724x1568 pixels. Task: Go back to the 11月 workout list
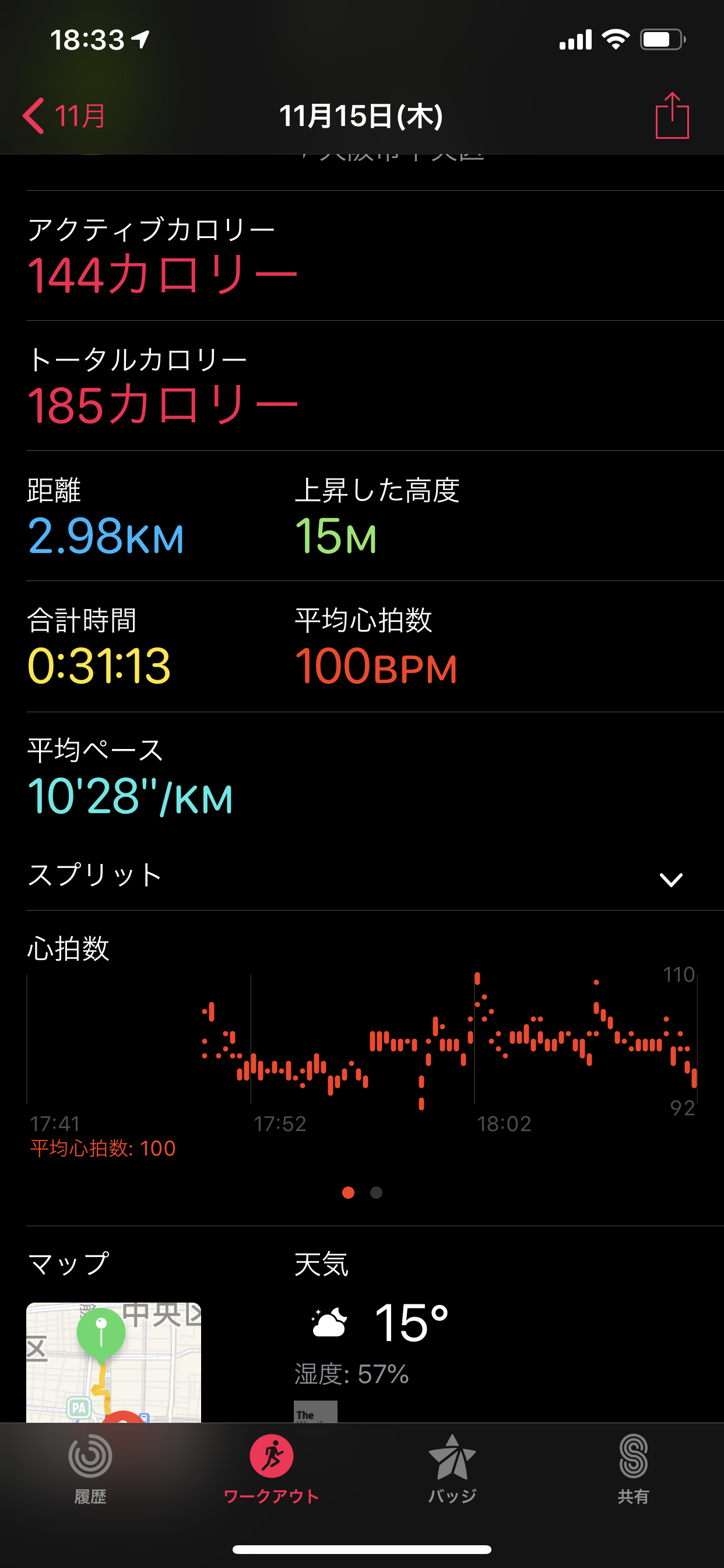[x=64, y=116]
